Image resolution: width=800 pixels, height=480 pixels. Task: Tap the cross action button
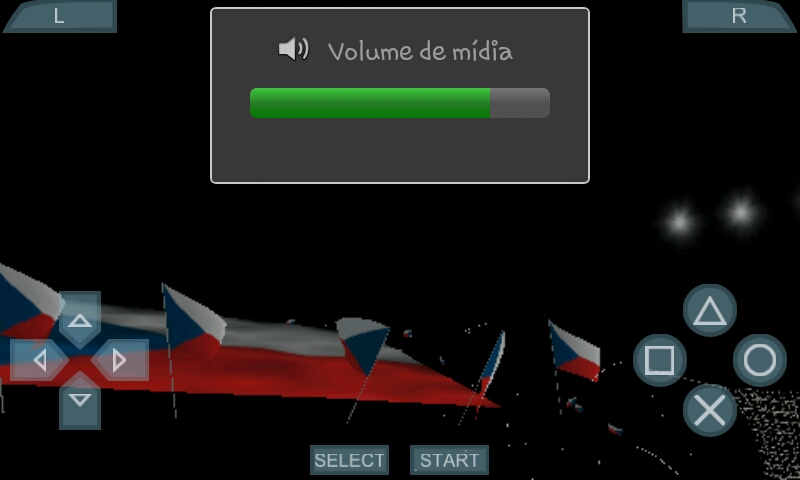710,410
